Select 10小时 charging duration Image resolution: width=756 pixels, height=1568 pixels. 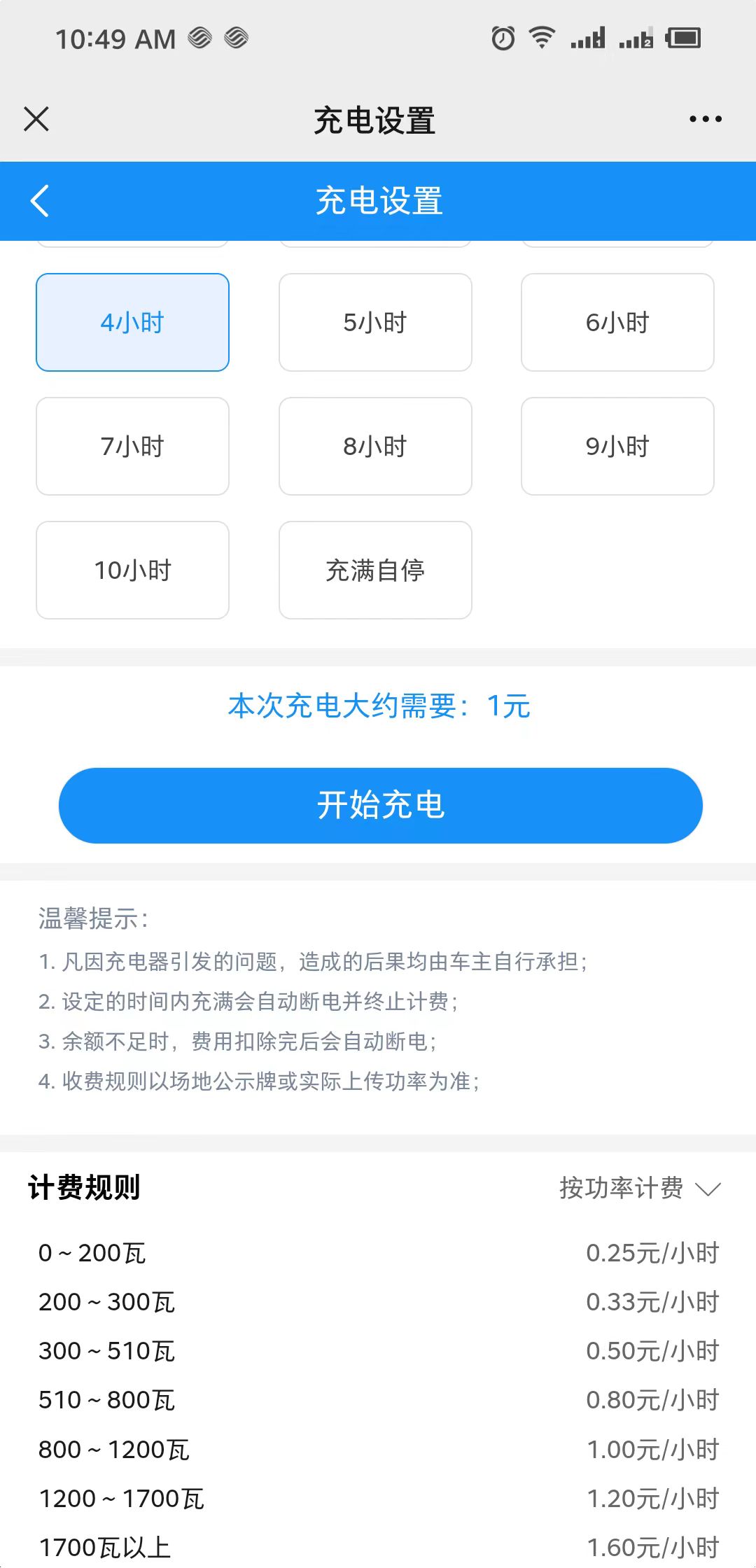click(132, 570)
